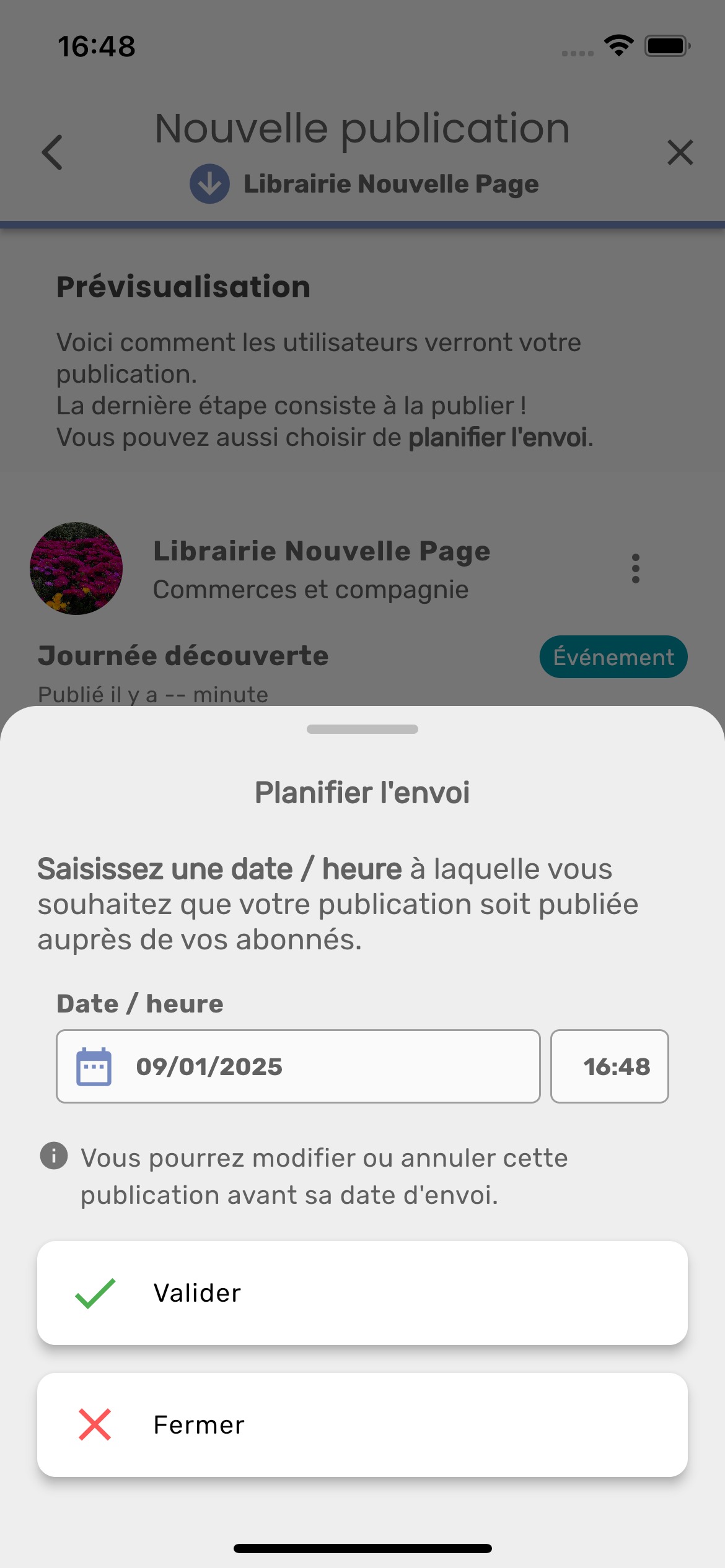
Task: Close Nouvelle publication with the X
Action: (x=680, y=152)
